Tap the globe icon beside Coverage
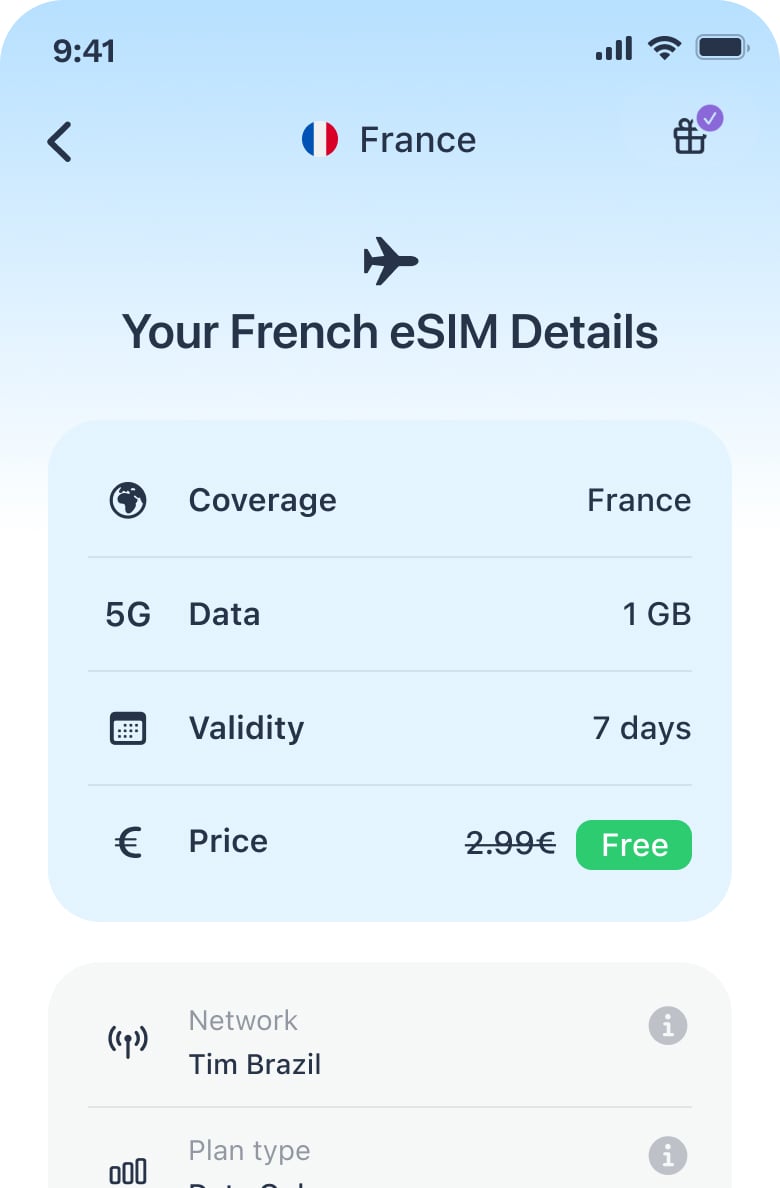 pos(127,500)
